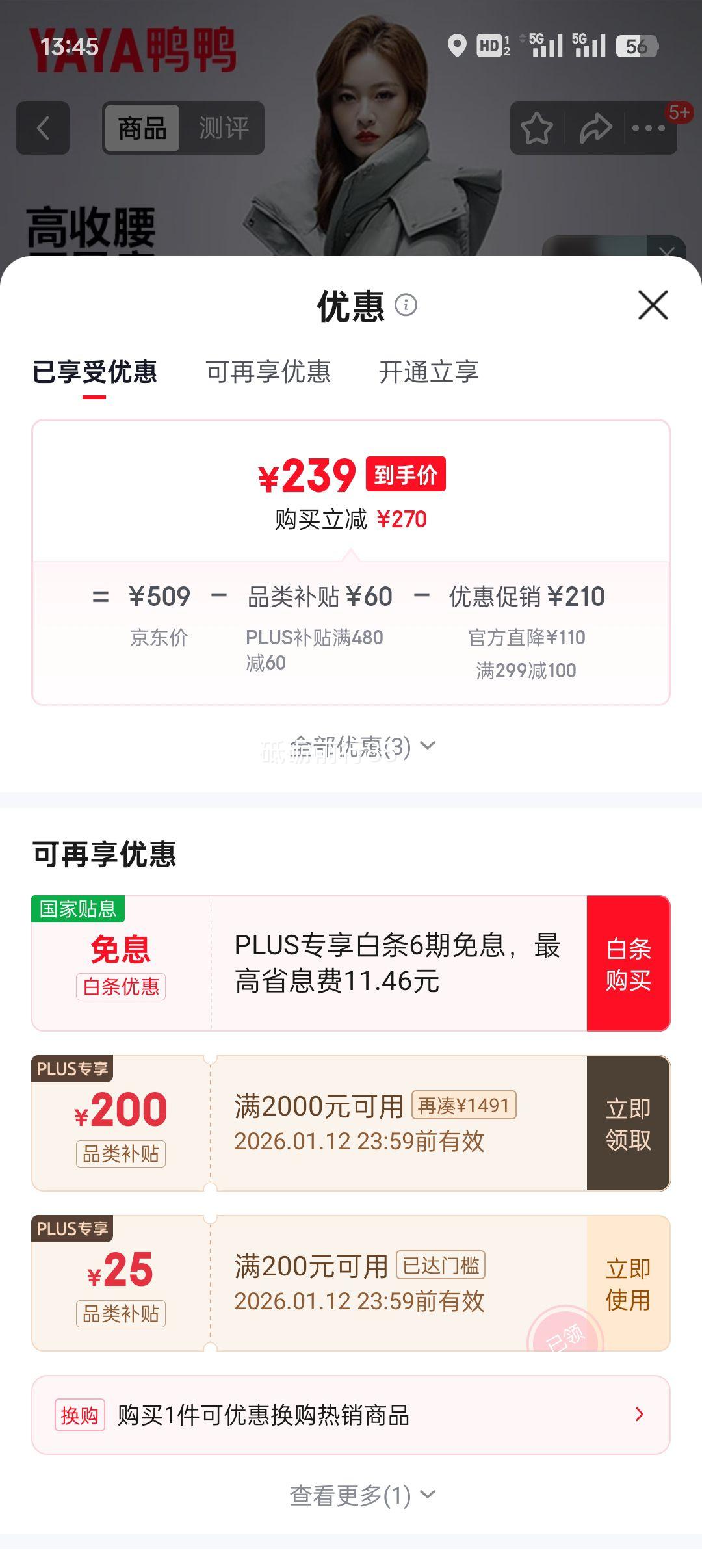This screenshot has height=1568, width=702.
Task: Tap the back arrow at top left
Action: pos(43,128)
